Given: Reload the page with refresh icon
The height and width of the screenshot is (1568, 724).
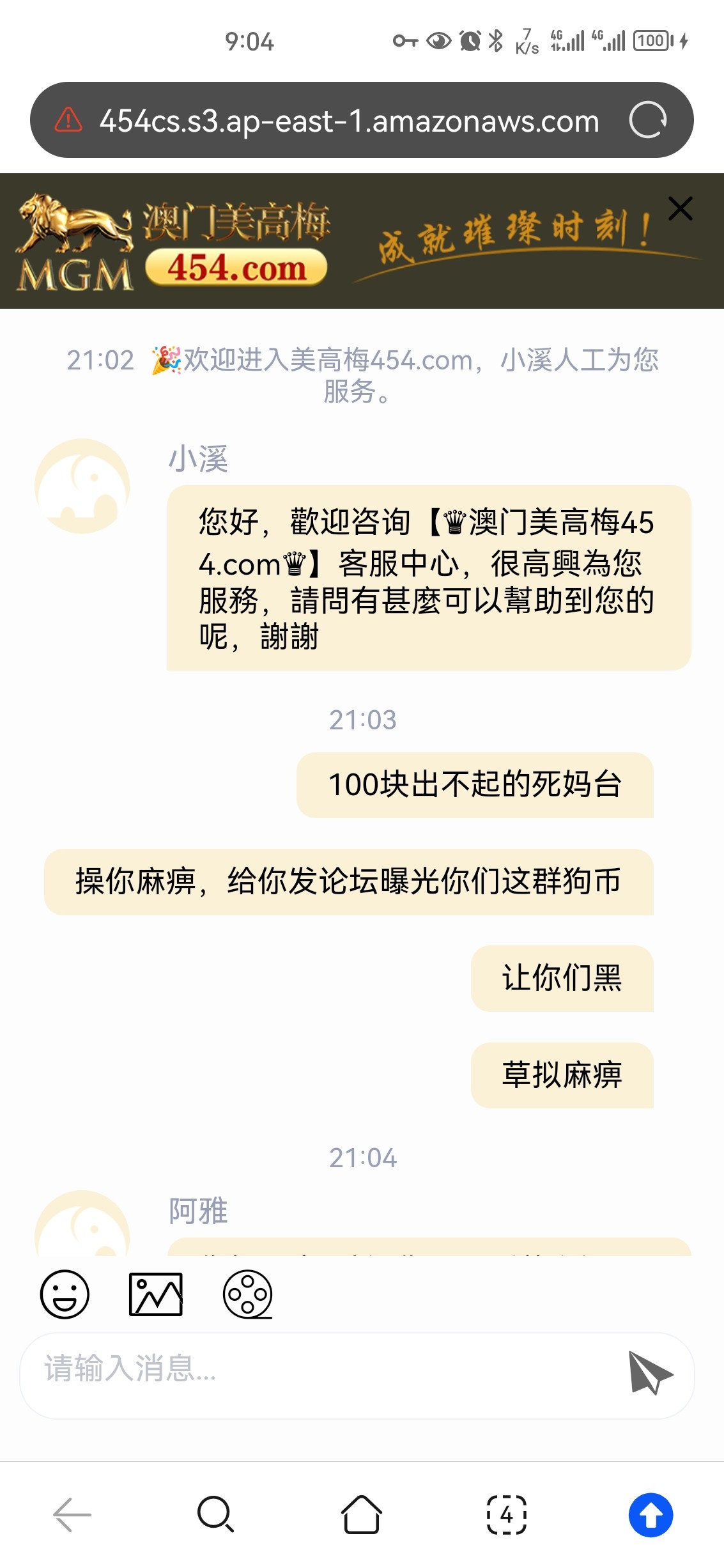Looking at the screenshot, I should 647,120.
